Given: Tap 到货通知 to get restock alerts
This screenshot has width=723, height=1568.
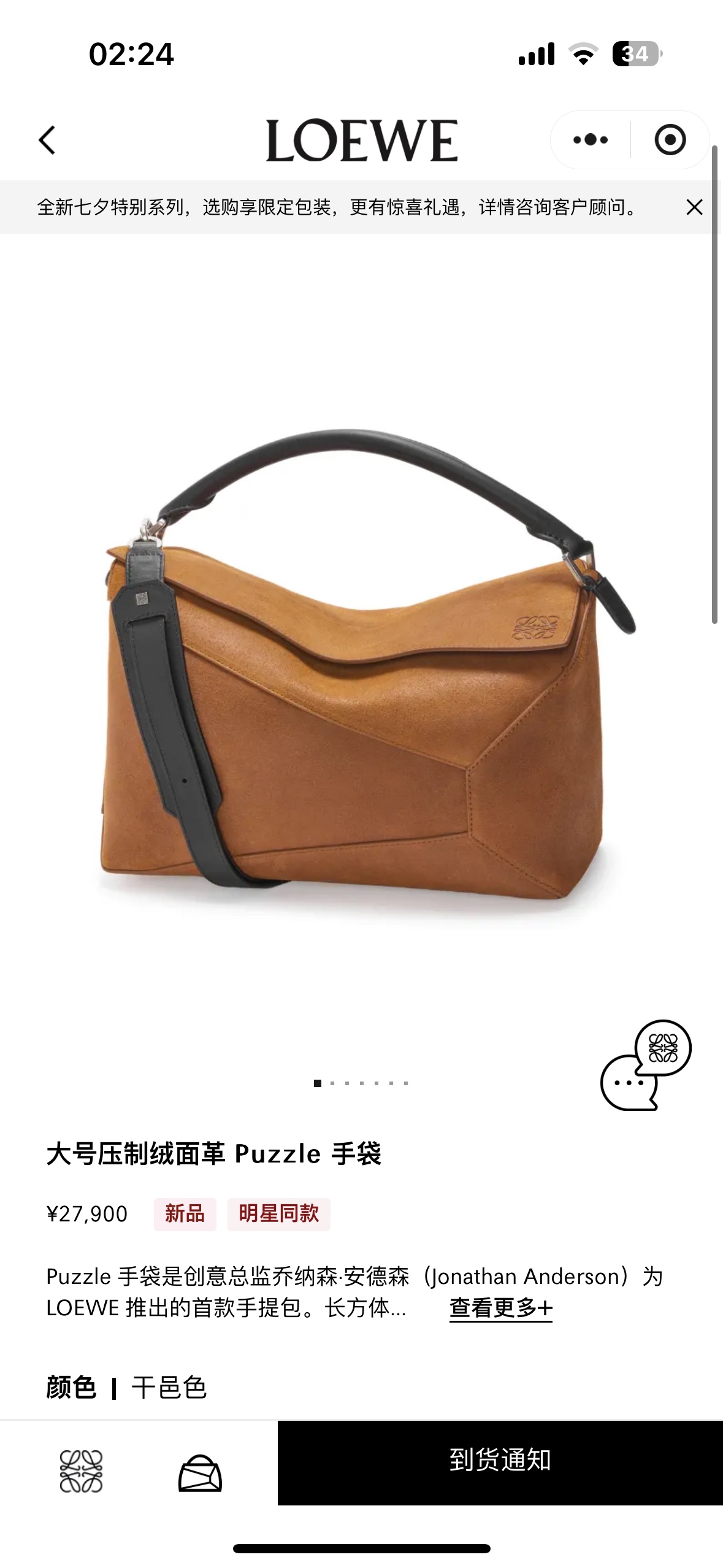Looking at the screenshot, I should tap(500, 1462).
